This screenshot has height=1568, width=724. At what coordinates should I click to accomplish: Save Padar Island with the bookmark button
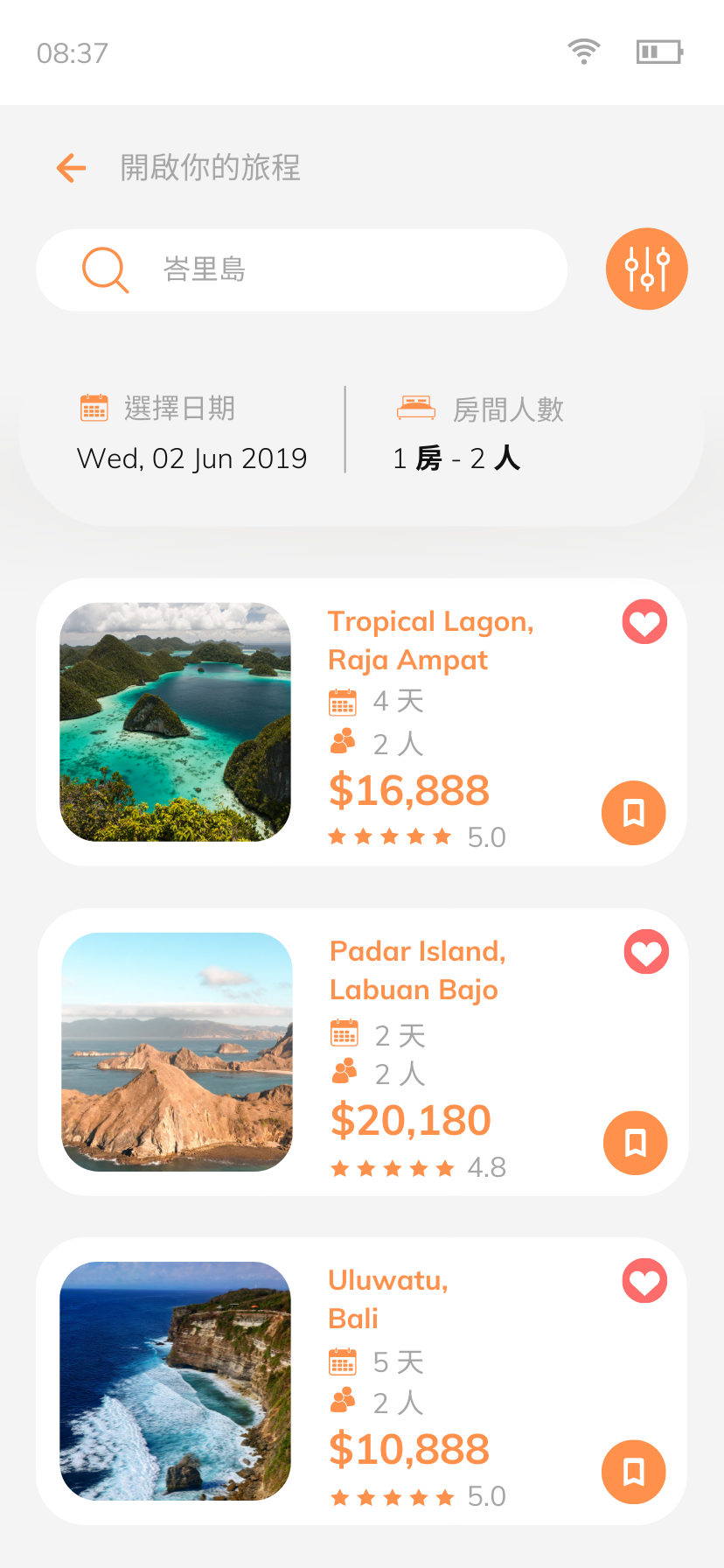coord(636,1143)
